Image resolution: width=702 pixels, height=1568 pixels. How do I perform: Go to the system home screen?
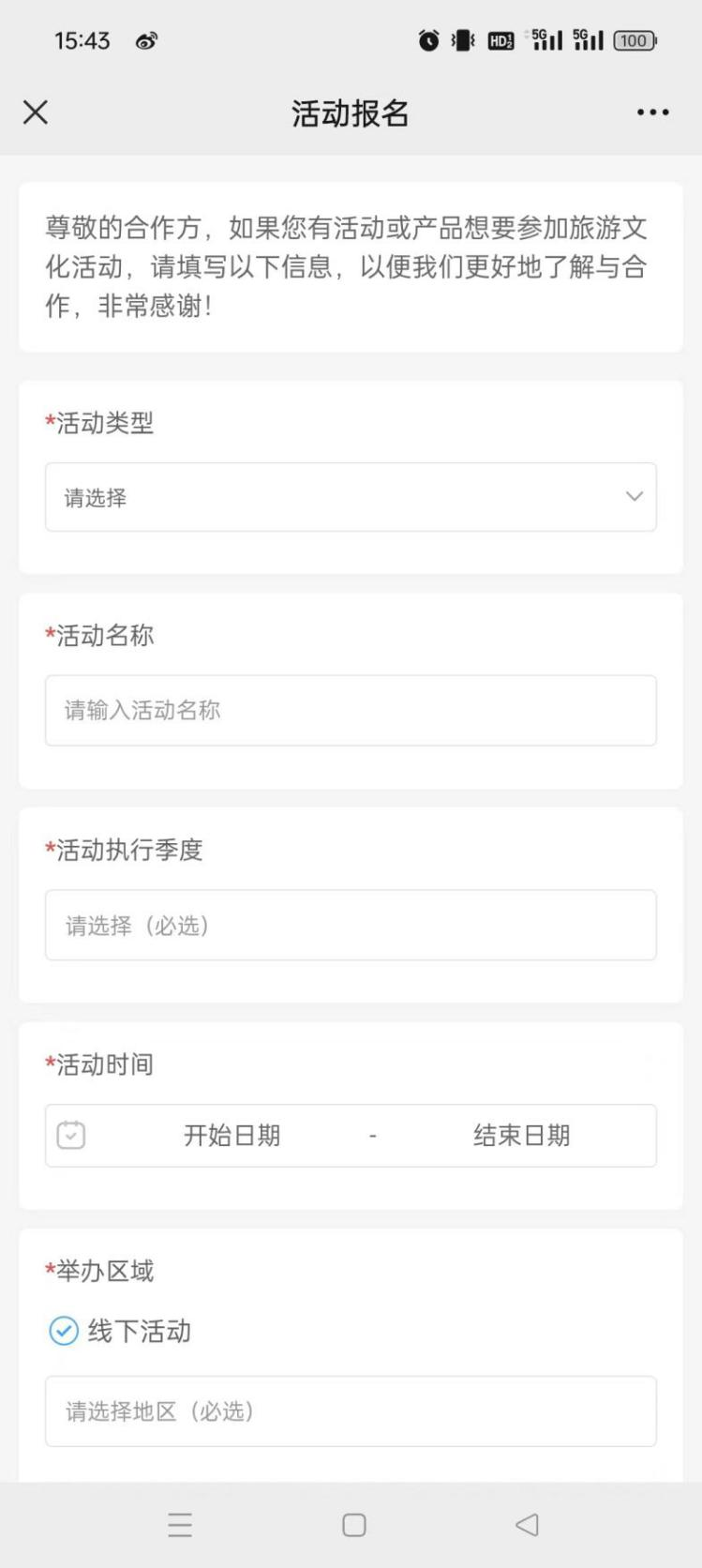click(354, 1525)
